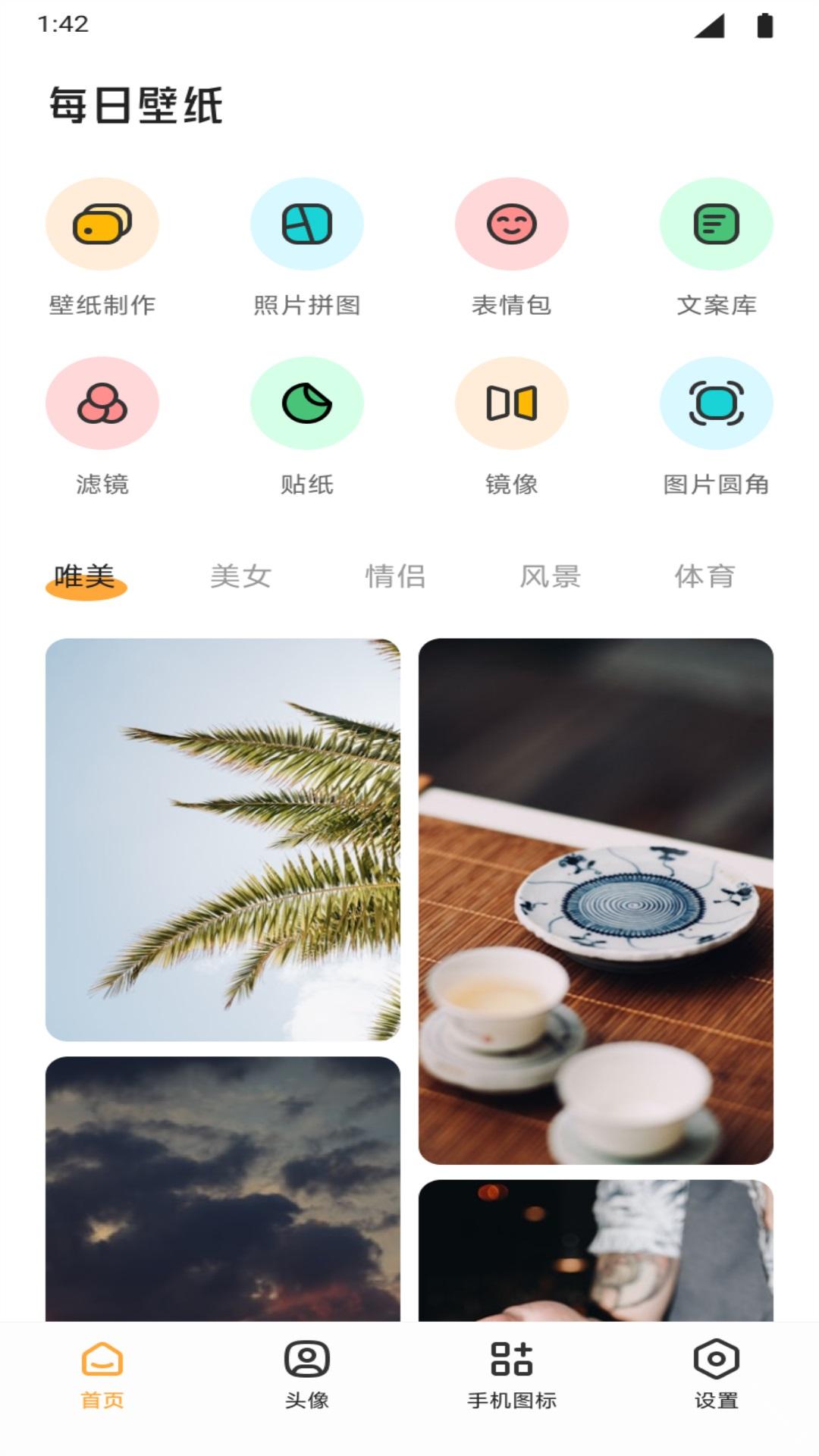819x1456 pixels.
Task: Open the tea cups wallpaper
Action: [596, 901]
